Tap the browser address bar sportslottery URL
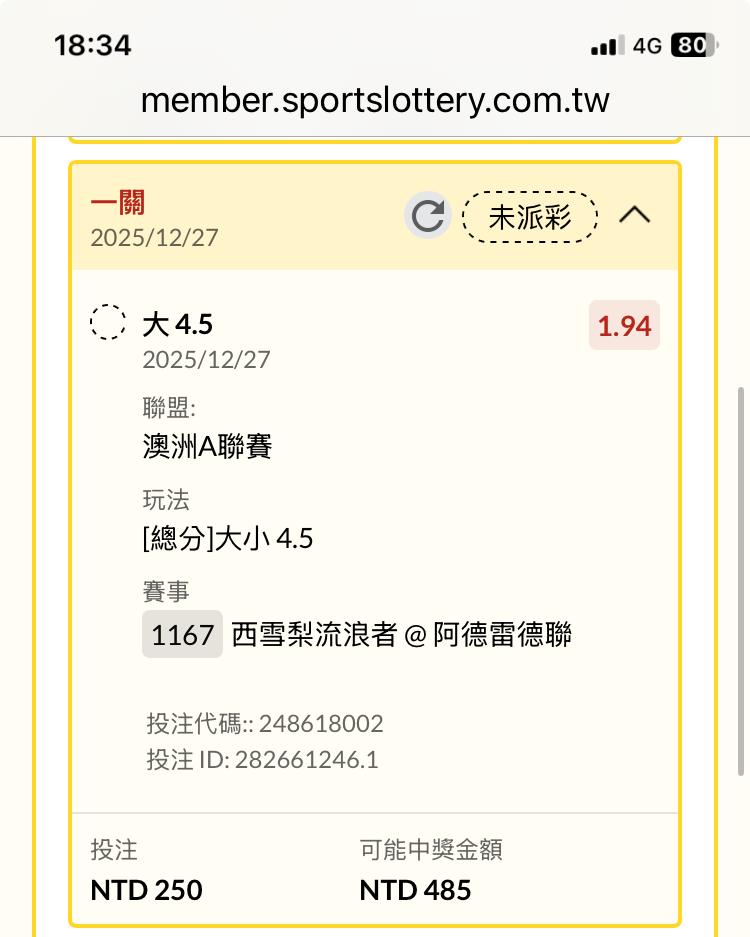This screenshot has height=937, width=750. 375,100
